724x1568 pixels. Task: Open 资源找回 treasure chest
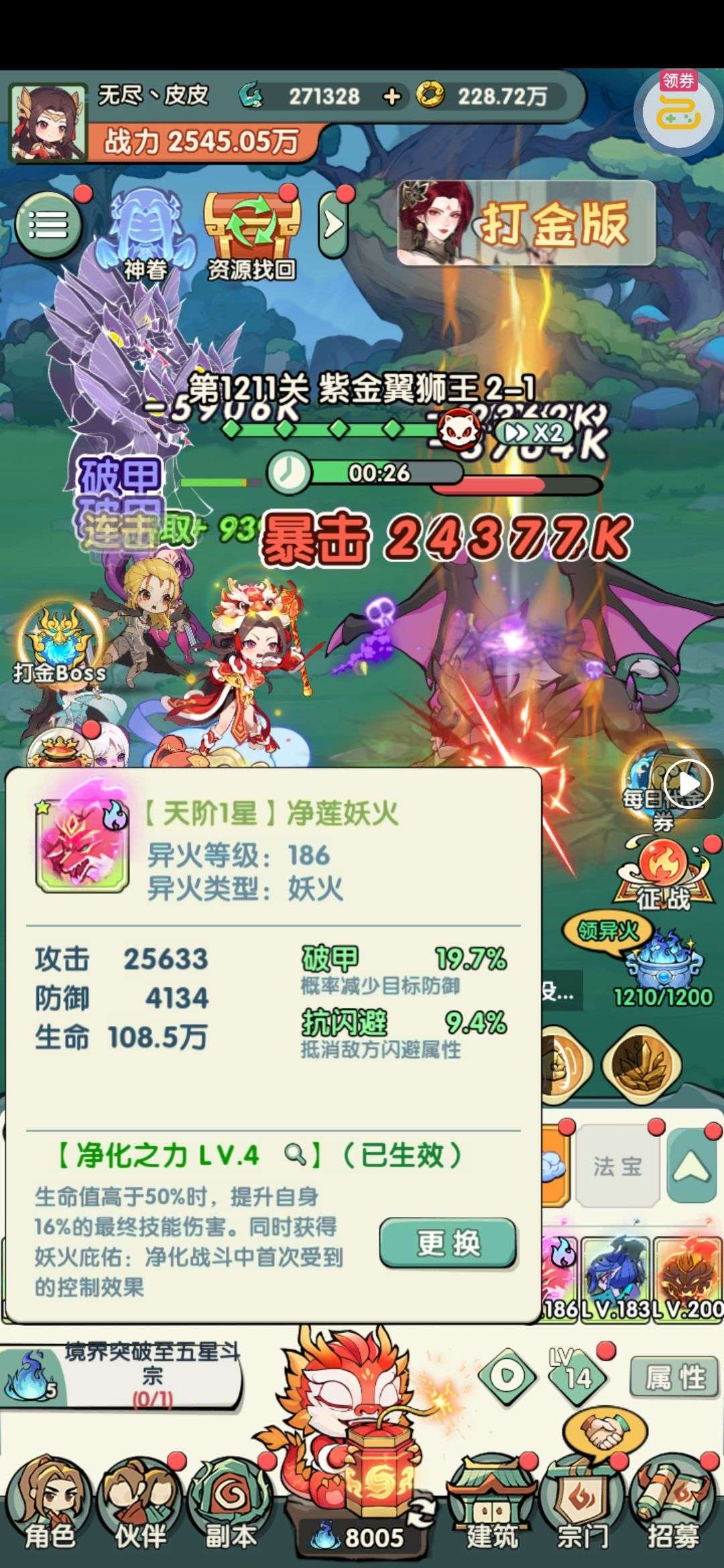click(x=251, y=231)
